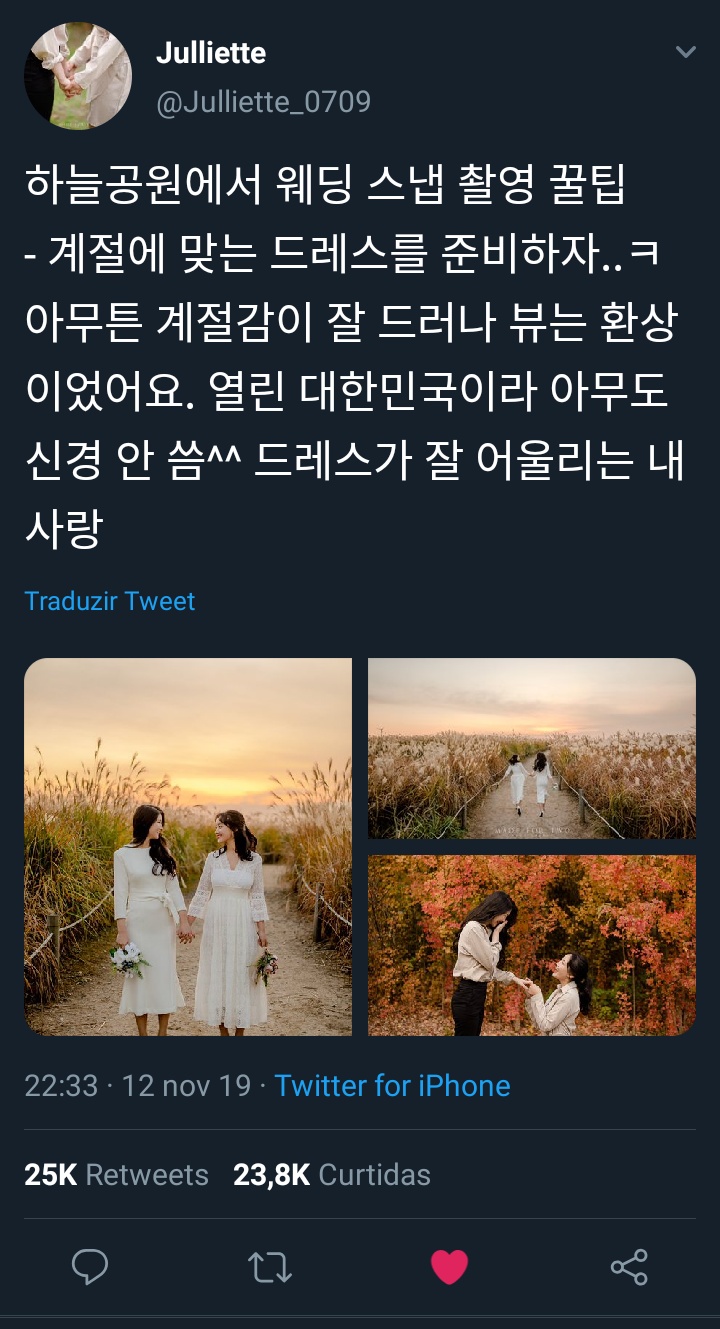This screenshot has height=1329, width=720.
Task: View the 23,8K Curtidas list
Action: coord(331,1175)
